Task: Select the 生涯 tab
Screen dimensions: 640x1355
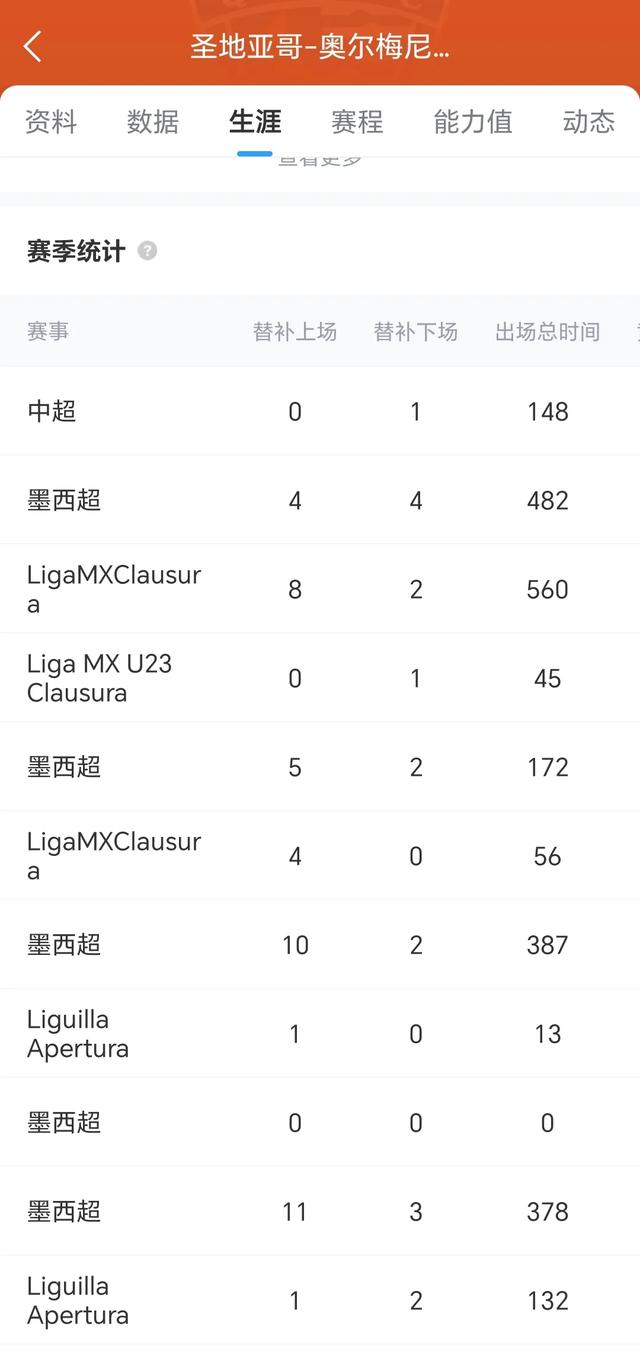Action: [255, 122]
